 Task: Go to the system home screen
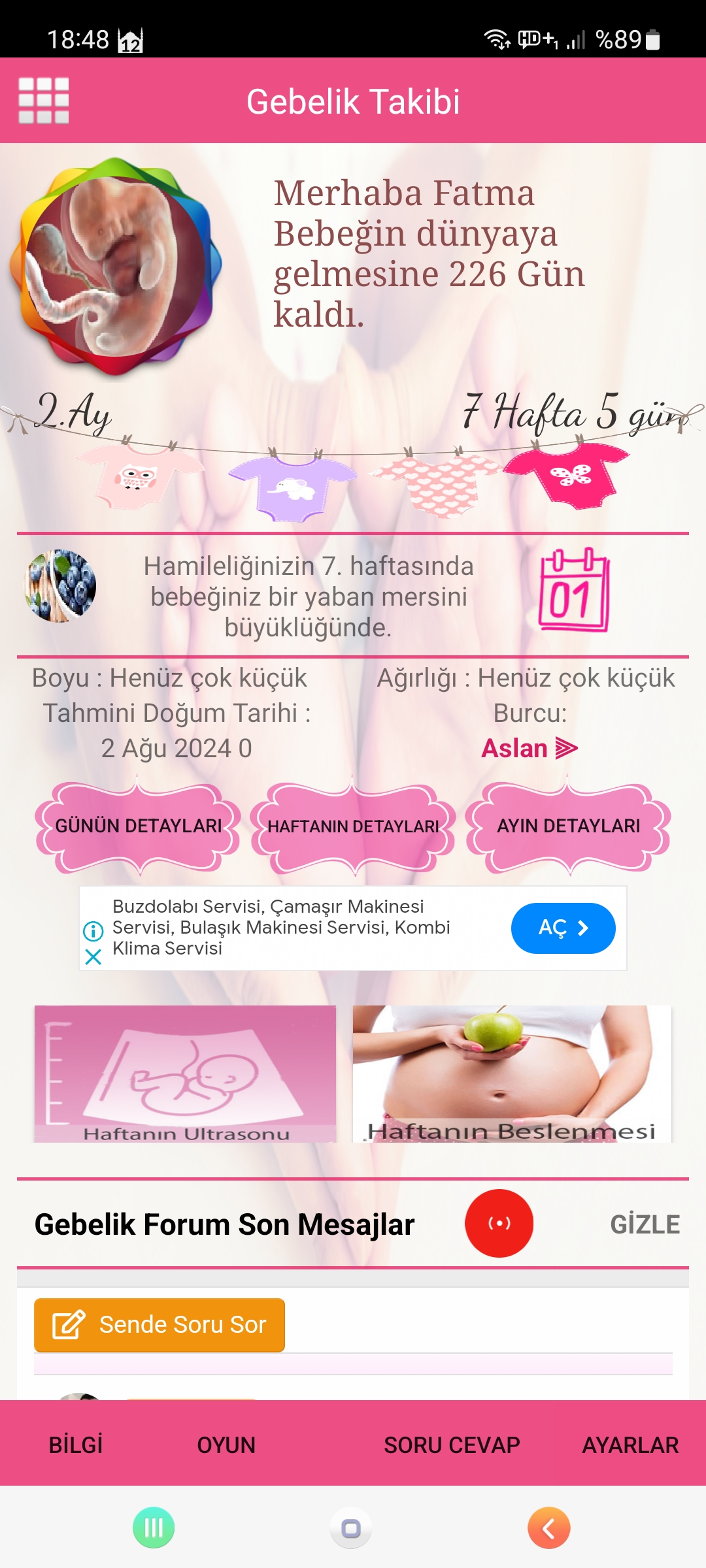coord(351,1528)
